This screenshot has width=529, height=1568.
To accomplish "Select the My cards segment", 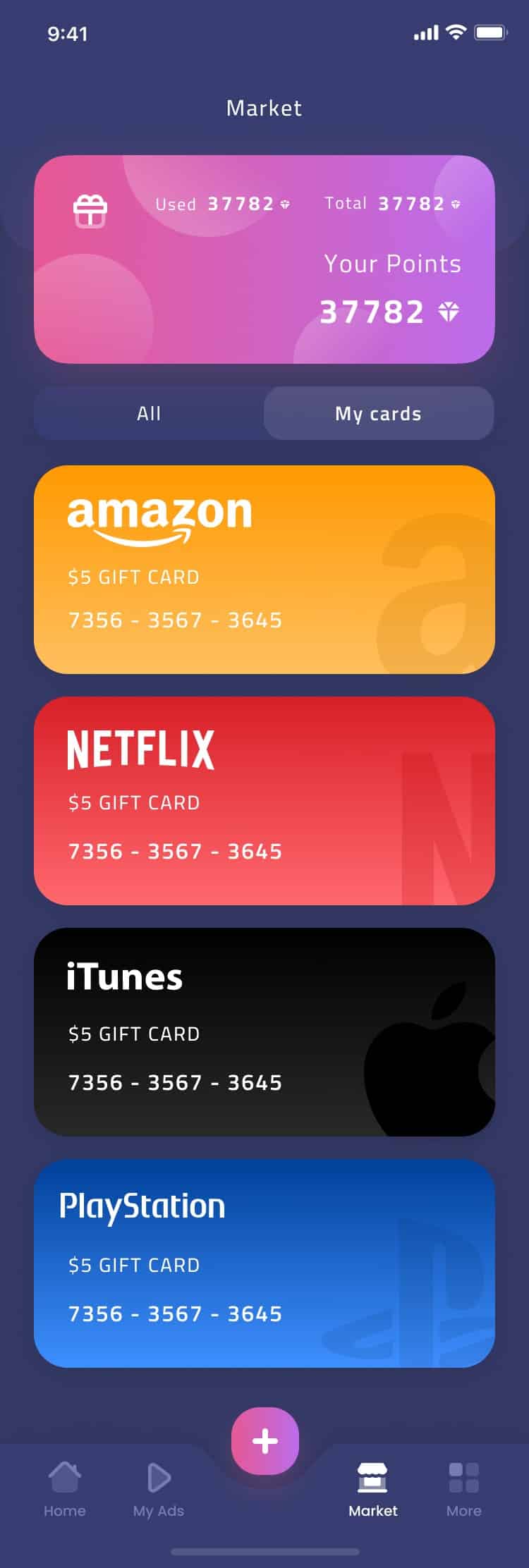I will click(x=379, y=413).
